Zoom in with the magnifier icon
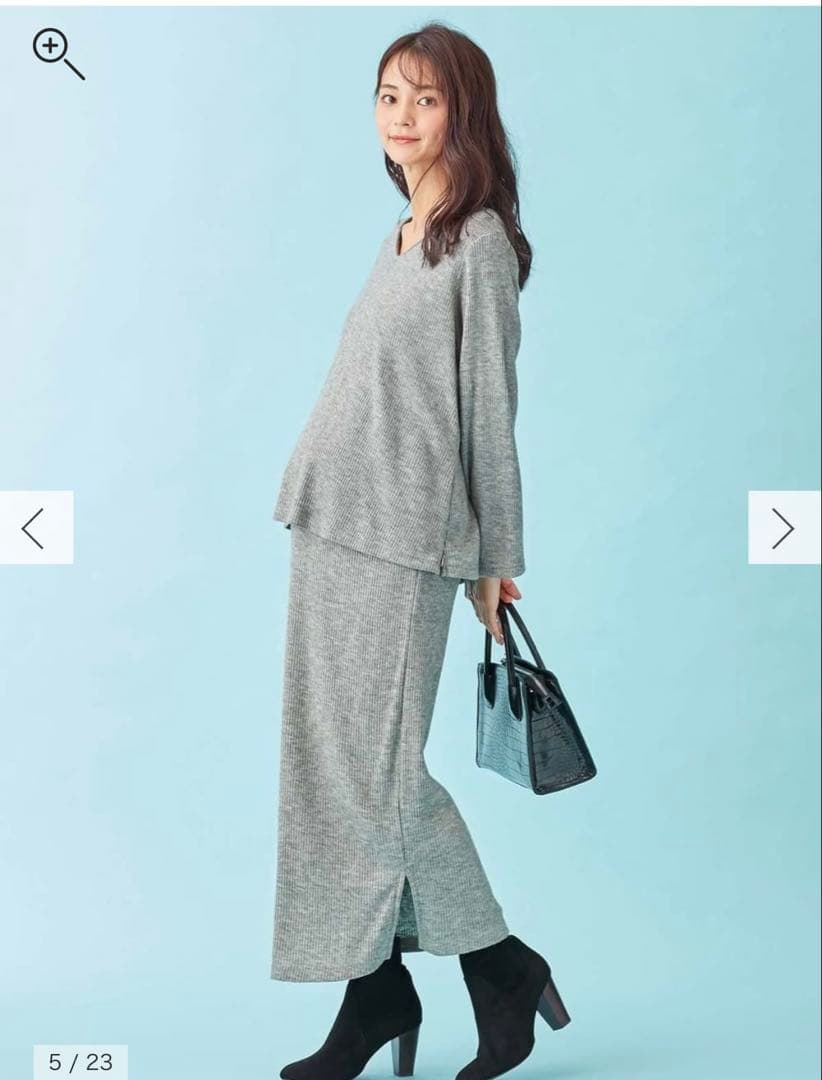 click(56, 52)
